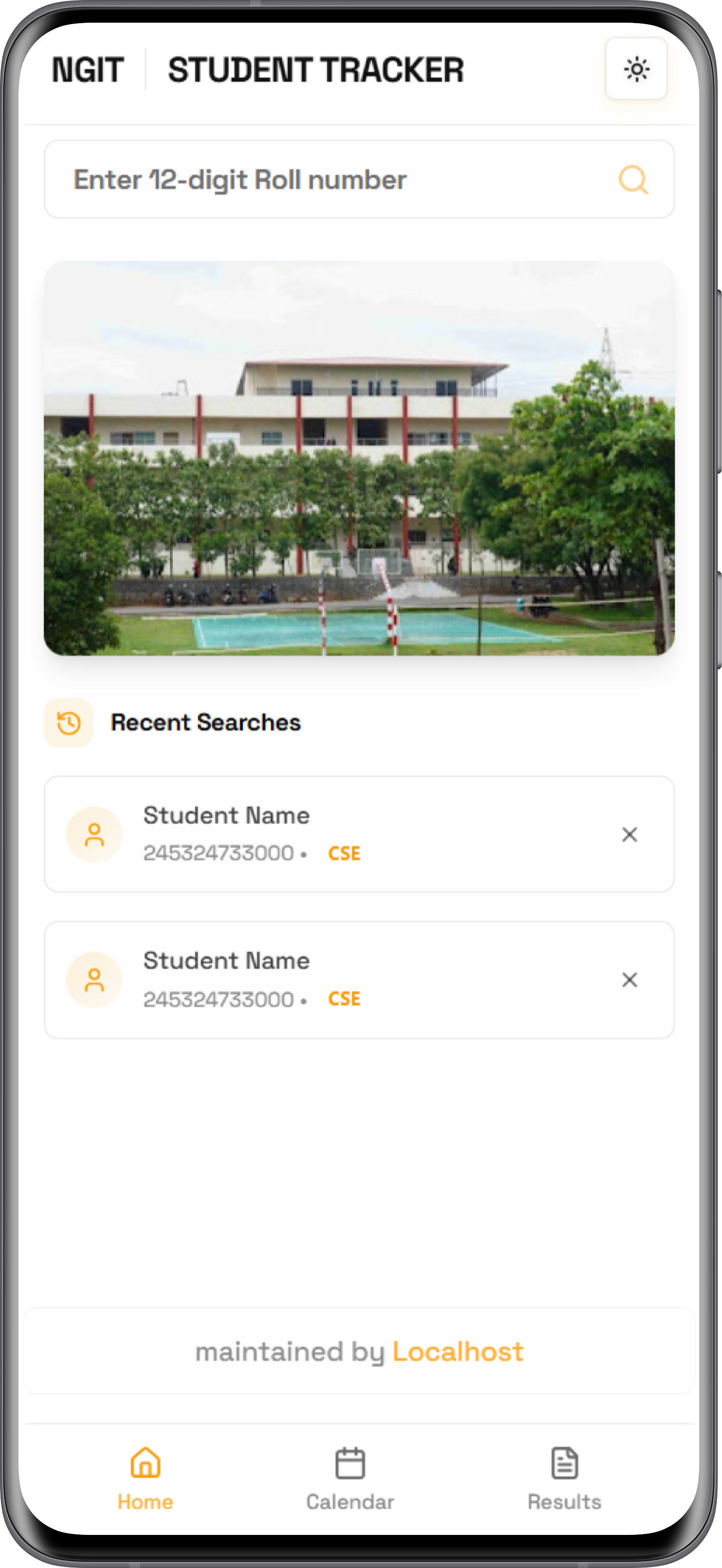Select the first student's avatar icon

tap(95, 835)
